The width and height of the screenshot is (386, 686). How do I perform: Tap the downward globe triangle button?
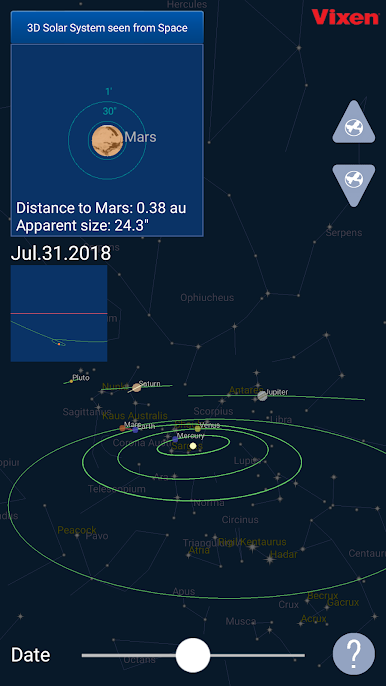pos(354,185)
